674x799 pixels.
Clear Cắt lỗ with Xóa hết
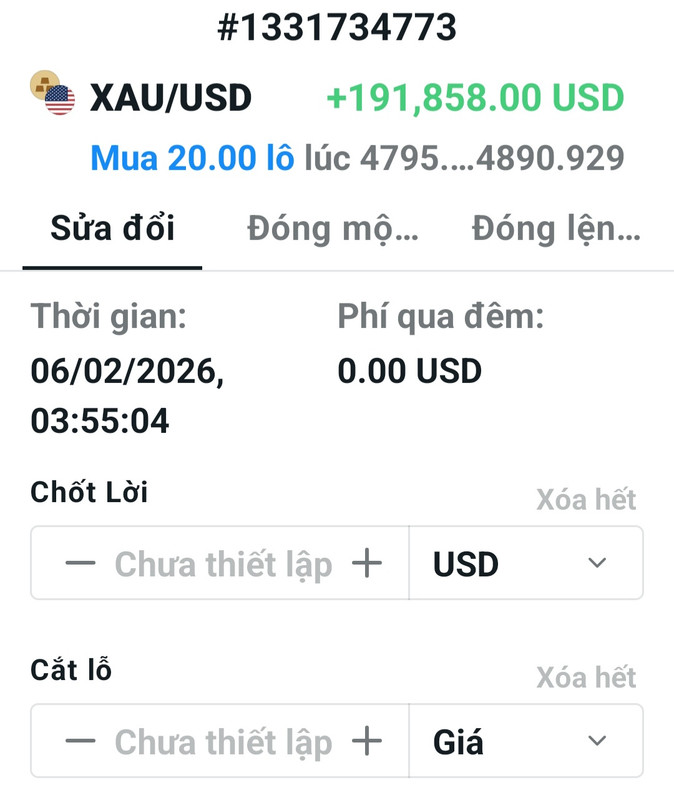[585, 677]
